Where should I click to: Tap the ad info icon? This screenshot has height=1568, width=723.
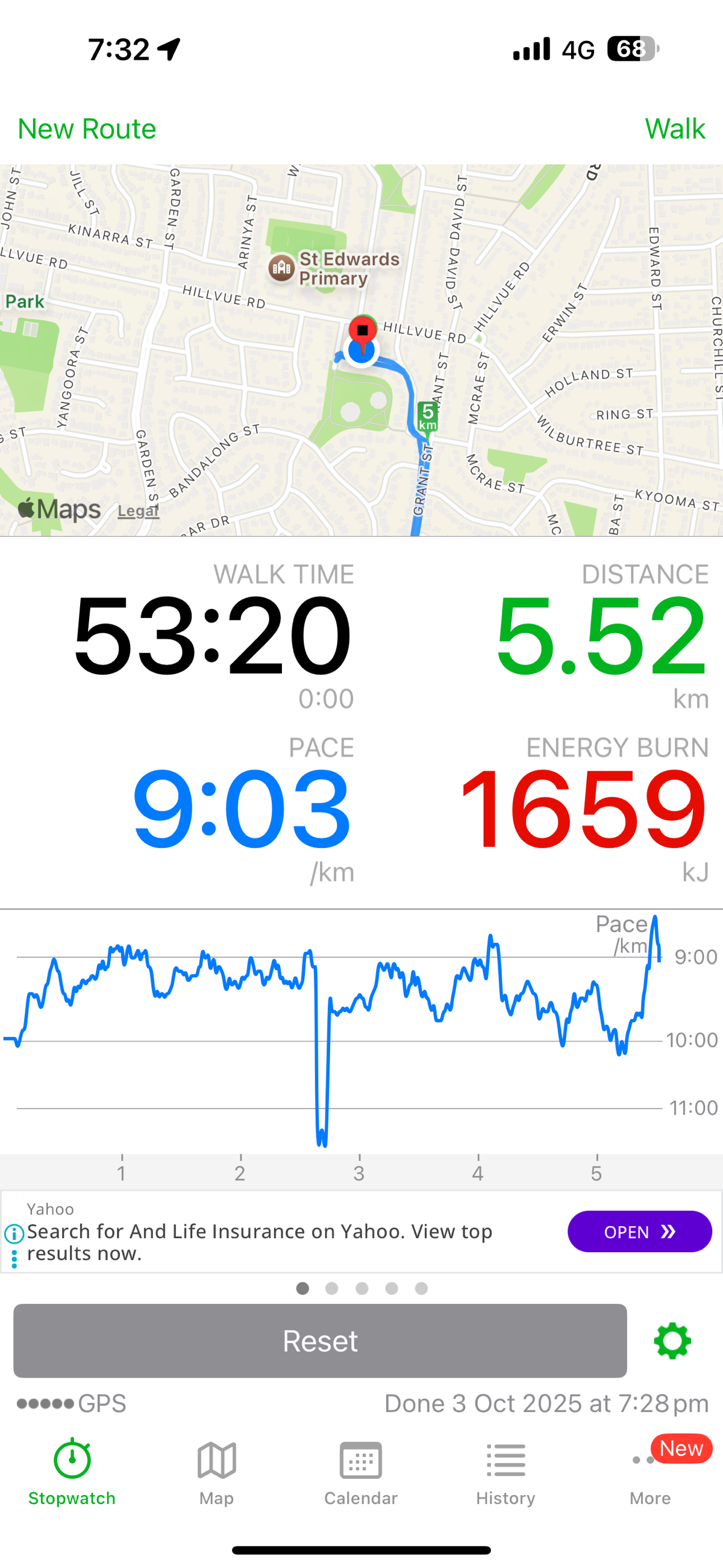[x=14, y=1233]
